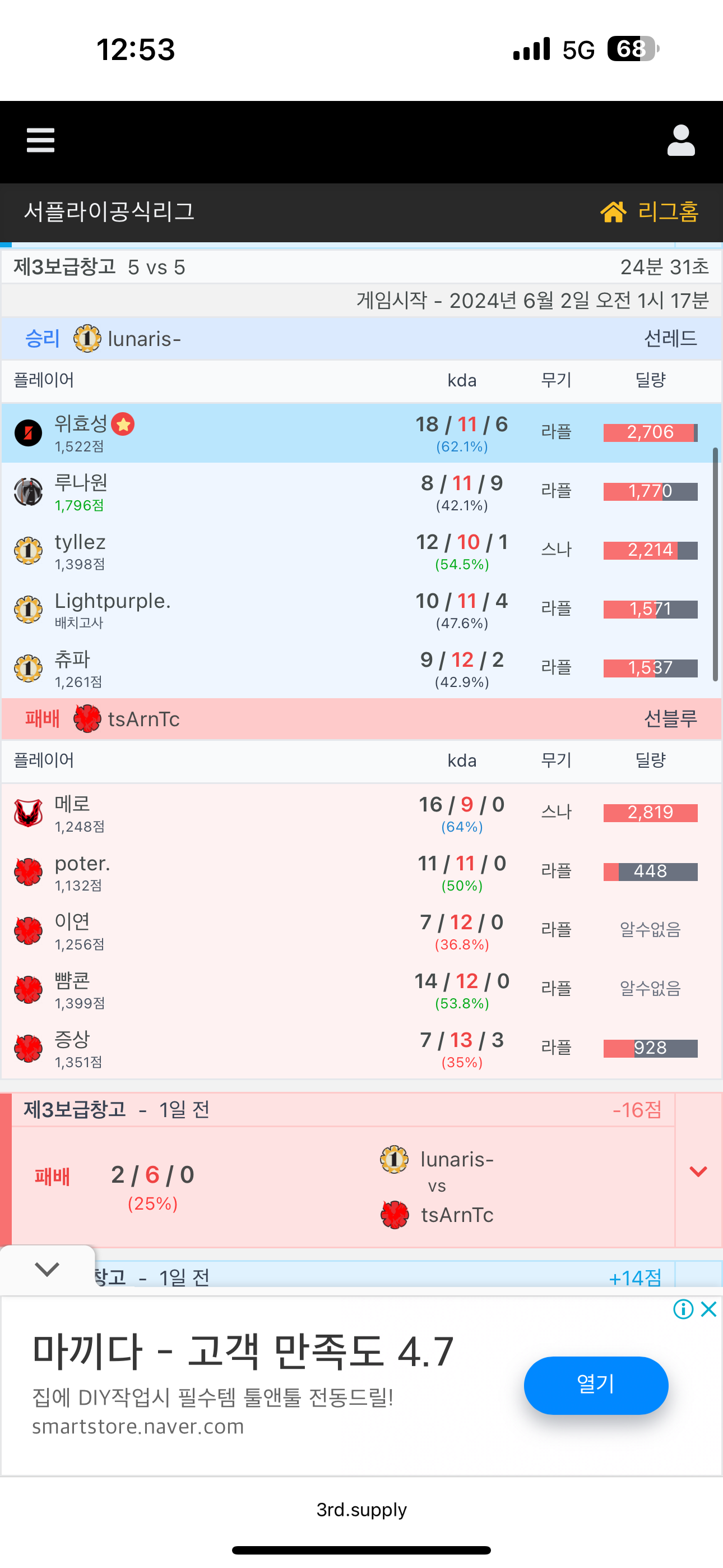Open poter. player page
The image size is (723, 1568).
click(82, 863)
